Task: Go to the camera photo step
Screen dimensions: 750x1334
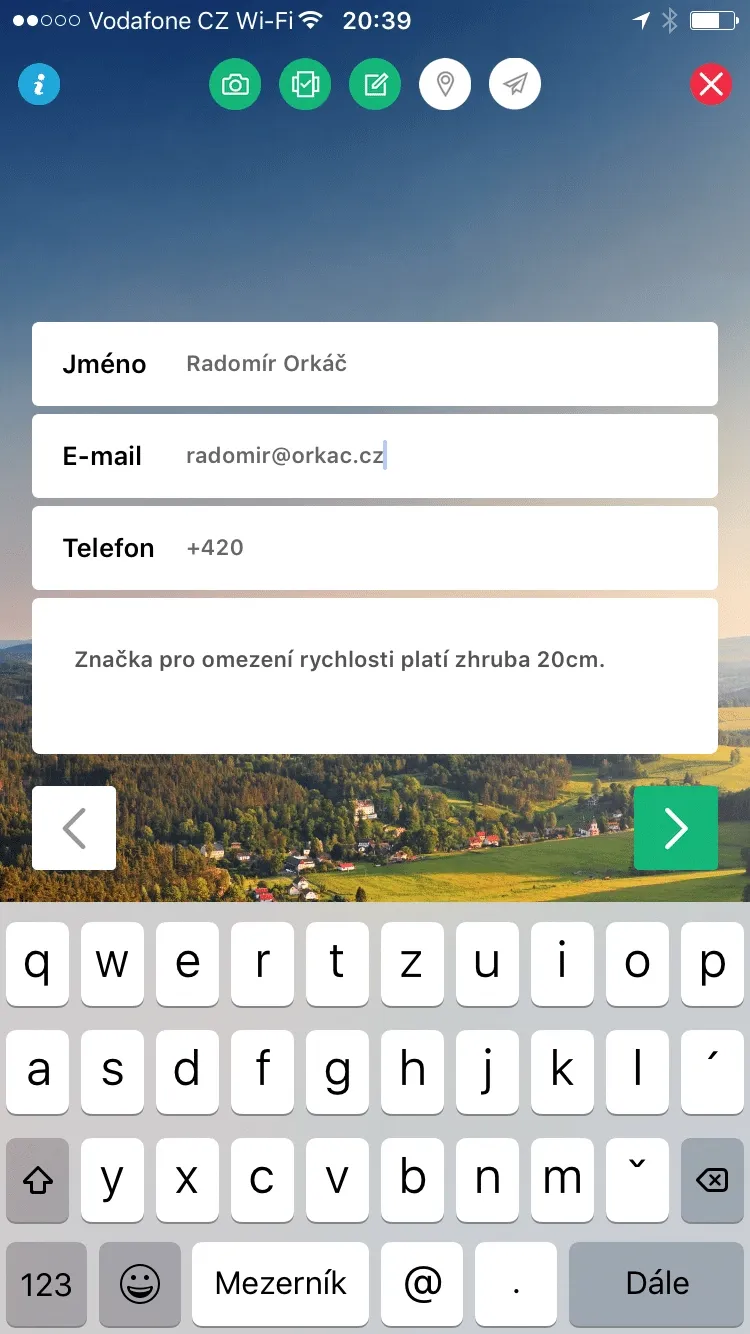Action: pos(235,85)
